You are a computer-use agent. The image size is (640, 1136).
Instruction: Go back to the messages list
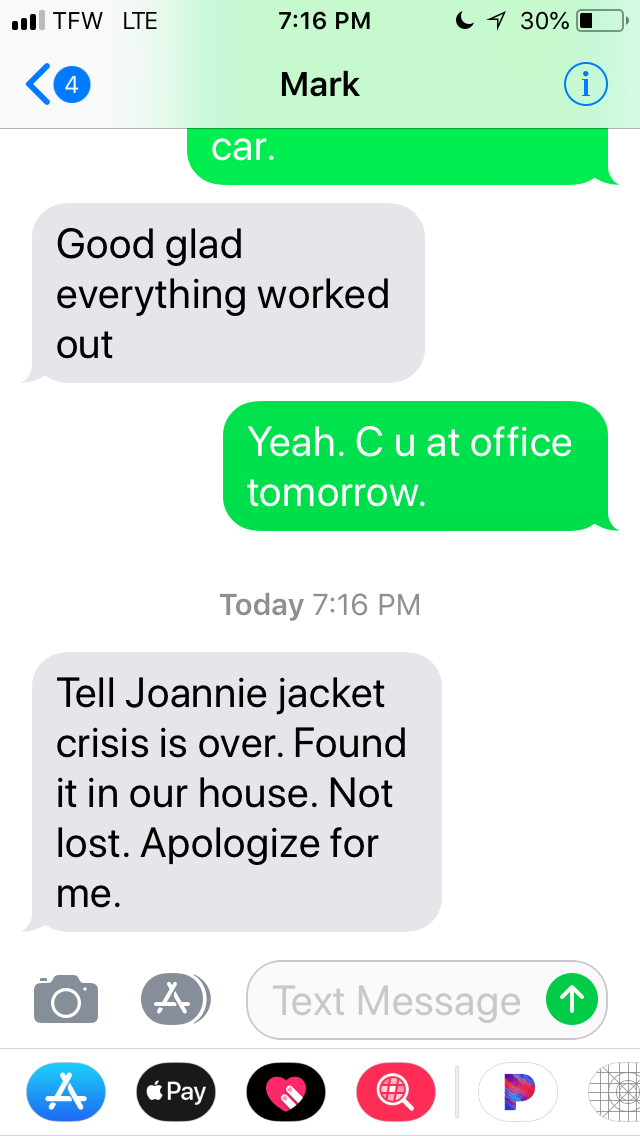(55, 85)
